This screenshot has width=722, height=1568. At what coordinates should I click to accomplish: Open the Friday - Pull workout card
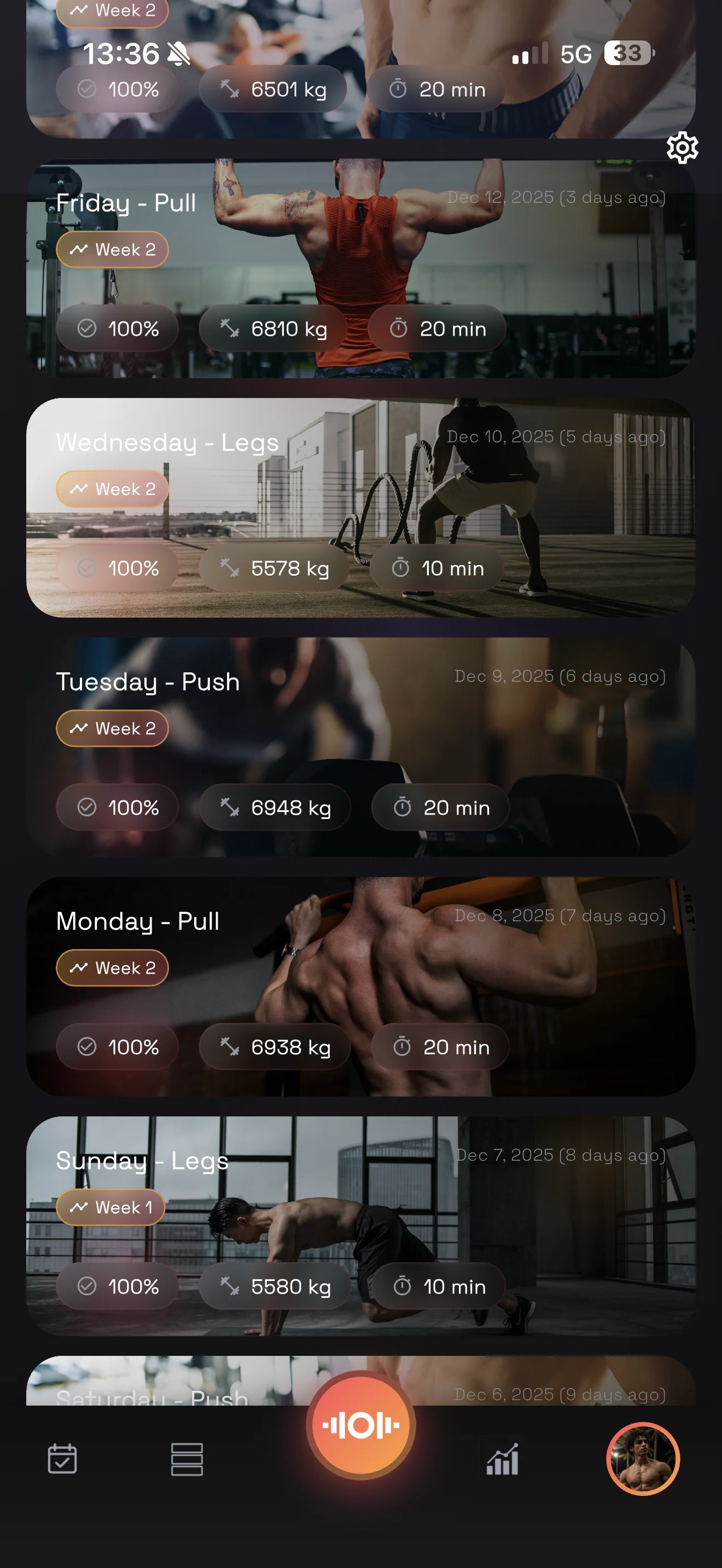(360, 268)
